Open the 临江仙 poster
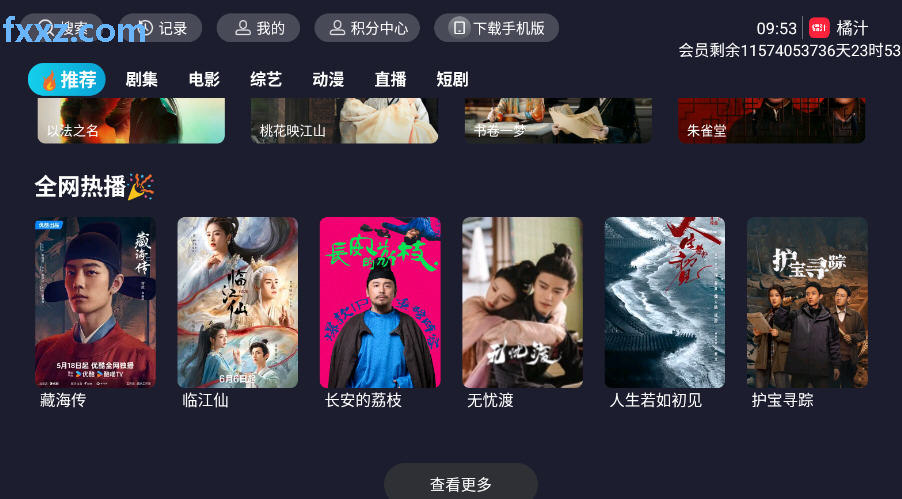This screenshot has width=902, height=499. tap(237, 302)
